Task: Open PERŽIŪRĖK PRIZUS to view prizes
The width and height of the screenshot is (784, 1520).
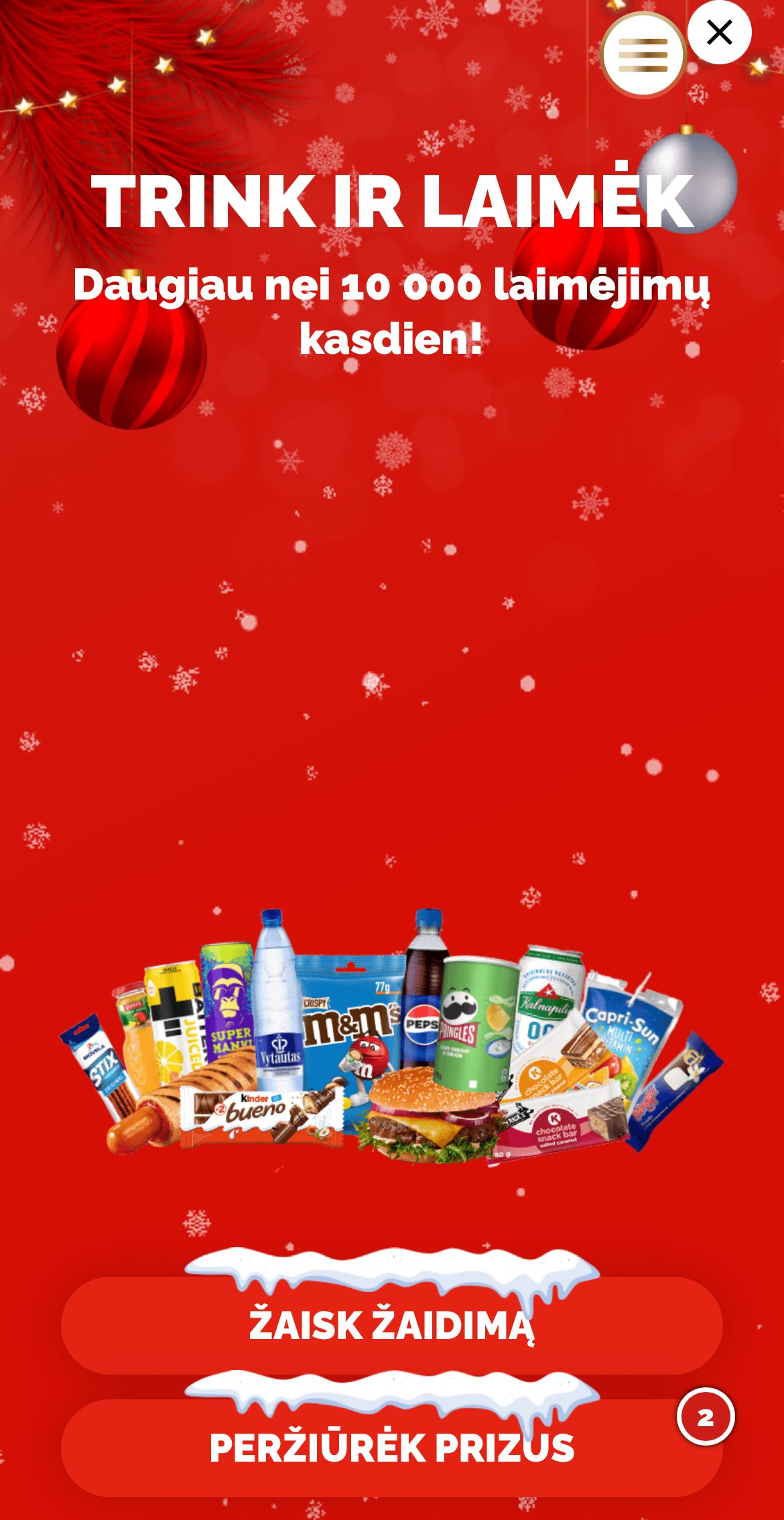Action: pos(392,1448)
